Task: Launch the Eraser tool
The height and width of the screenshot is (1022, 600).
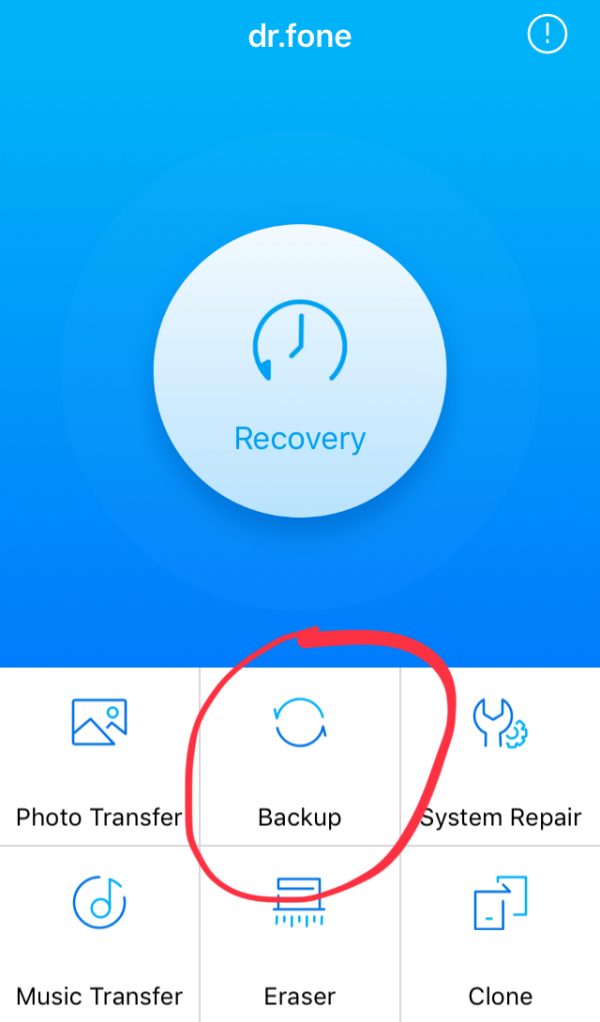Action: (x=300, y=935)
